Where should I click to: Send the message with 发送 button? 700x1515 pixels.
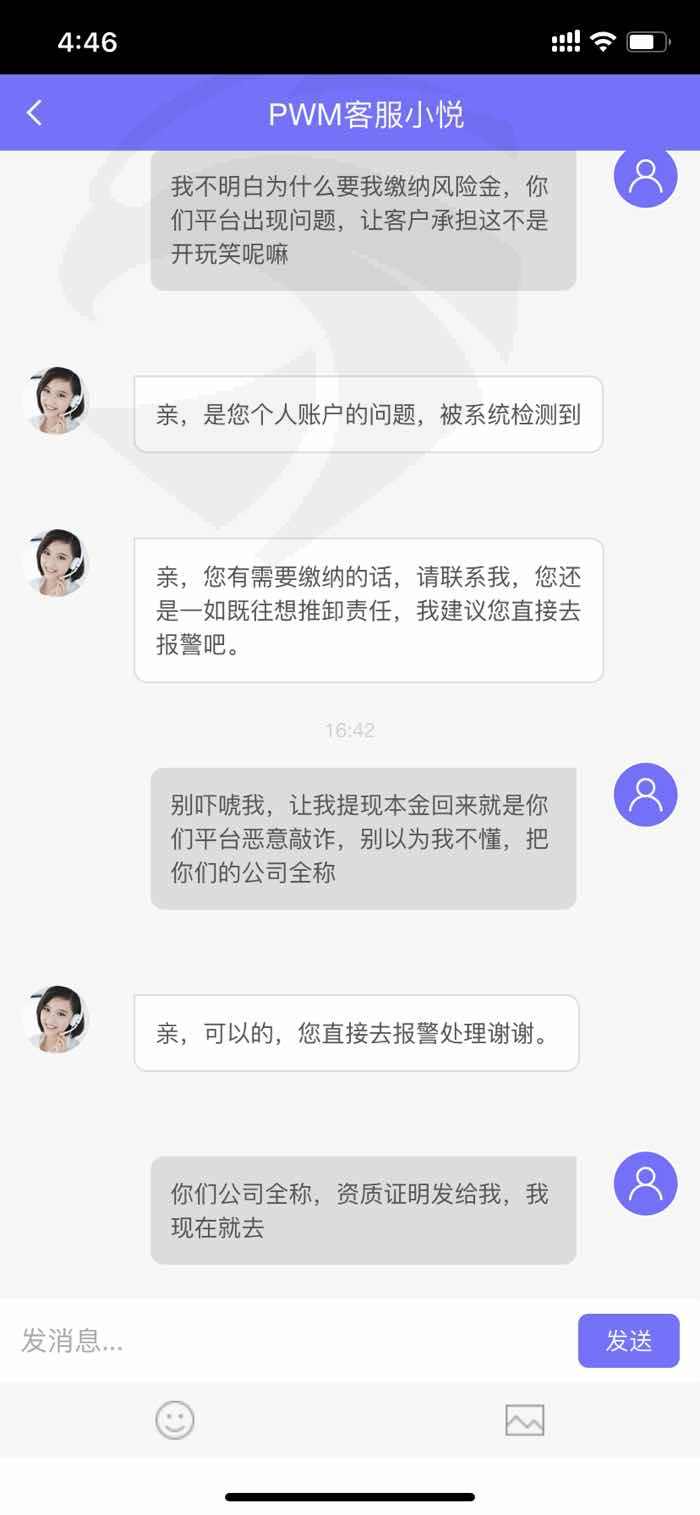pyautogui.click(x=628, y=1341)
